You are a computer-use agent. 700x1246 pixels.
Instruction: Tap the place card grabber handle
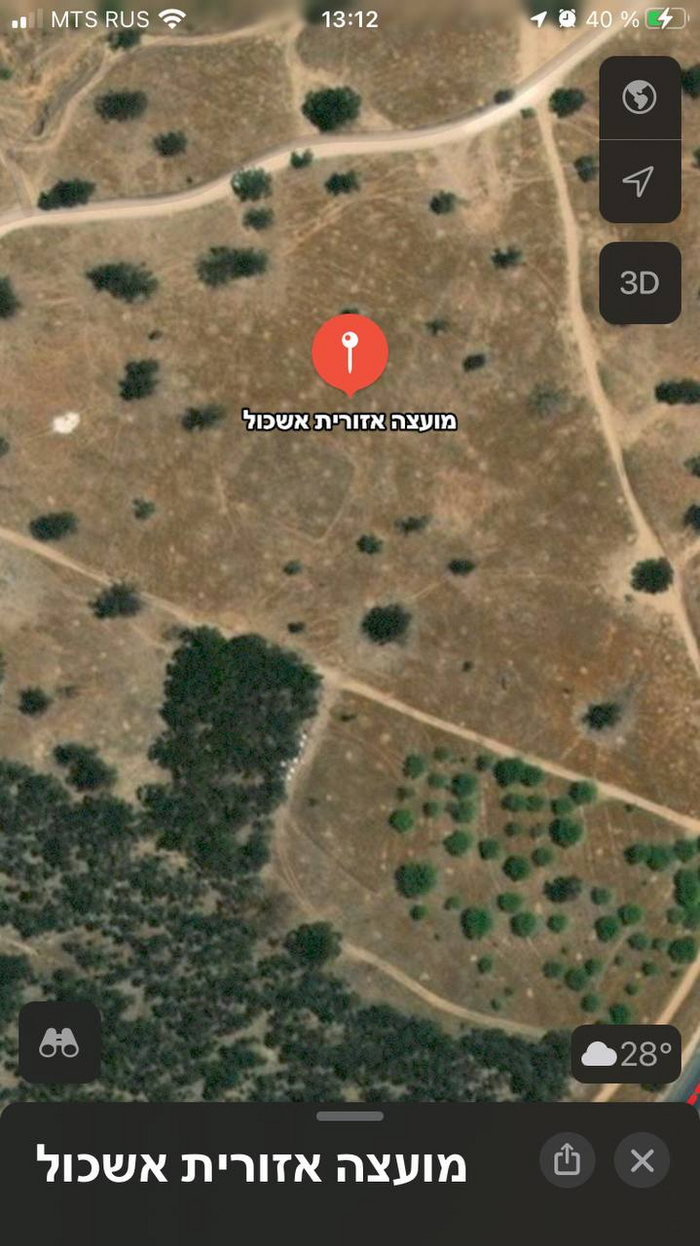click(350, 1116)
